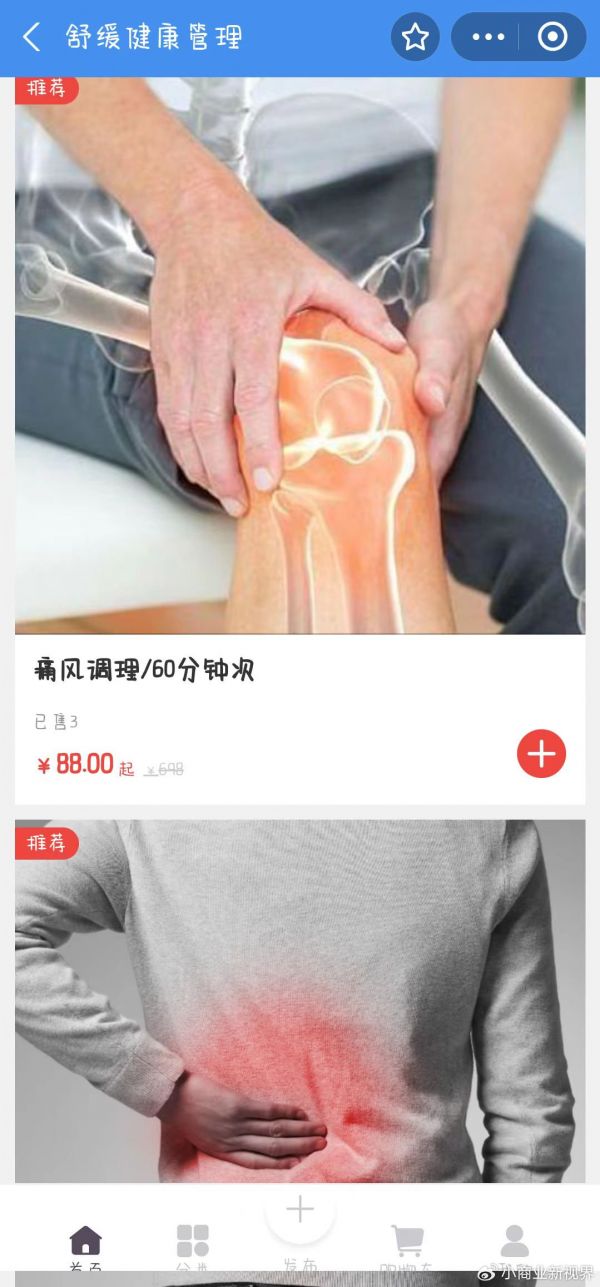Open the recommended back pain product card
The height and width of the screenshot is (1287, 600).
[x=300, y=1002]
